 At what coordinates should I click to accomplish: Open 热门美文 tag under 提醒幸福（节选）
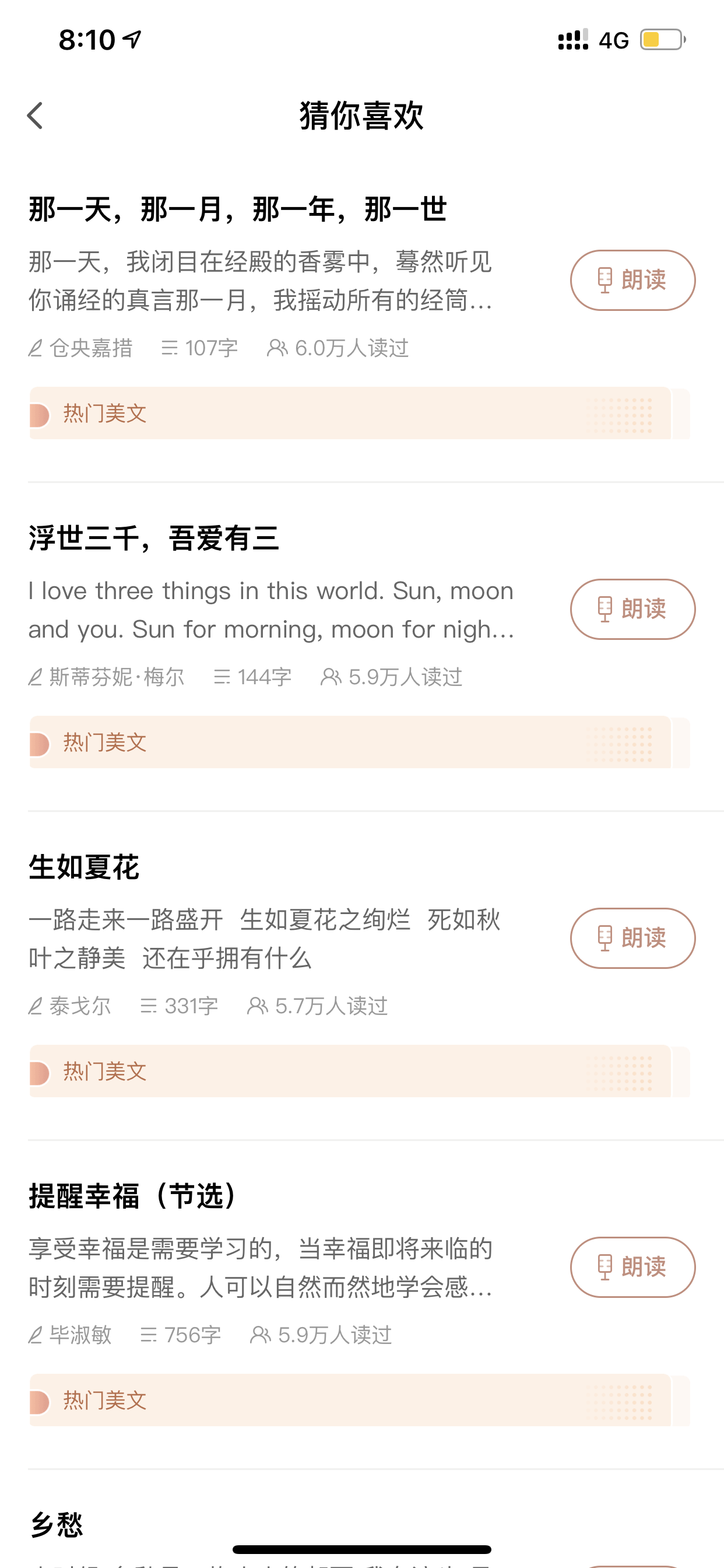point(360,1400)
